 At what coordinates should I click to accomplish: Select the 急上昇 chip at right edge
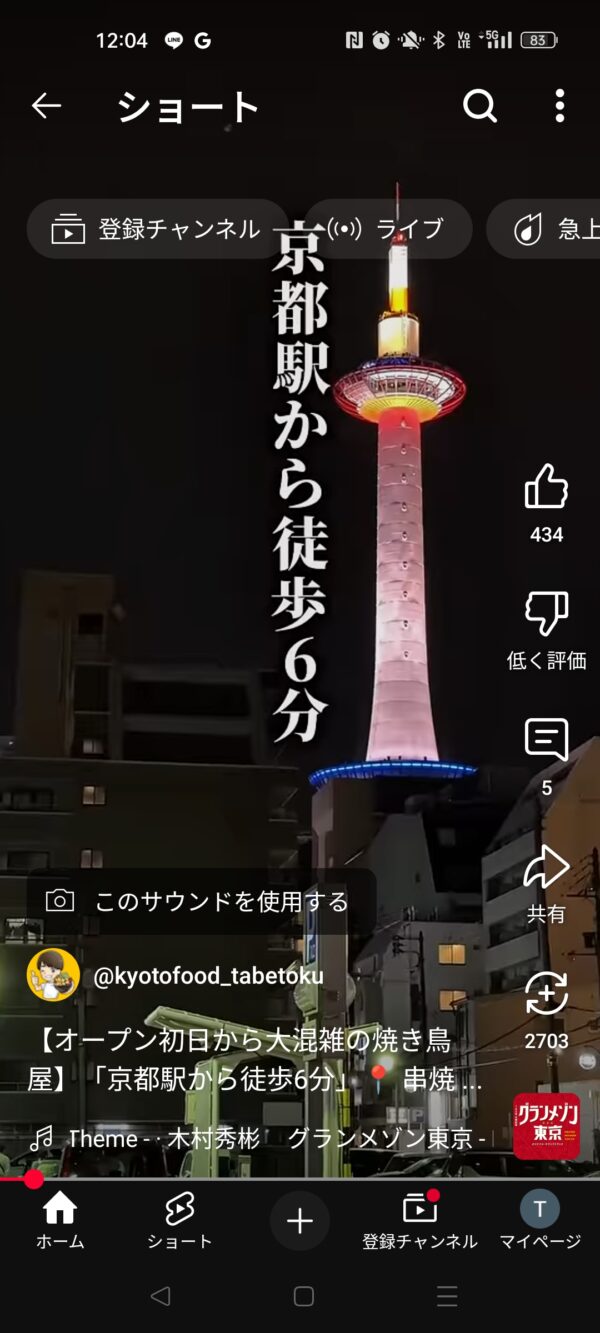coord(545,229)
